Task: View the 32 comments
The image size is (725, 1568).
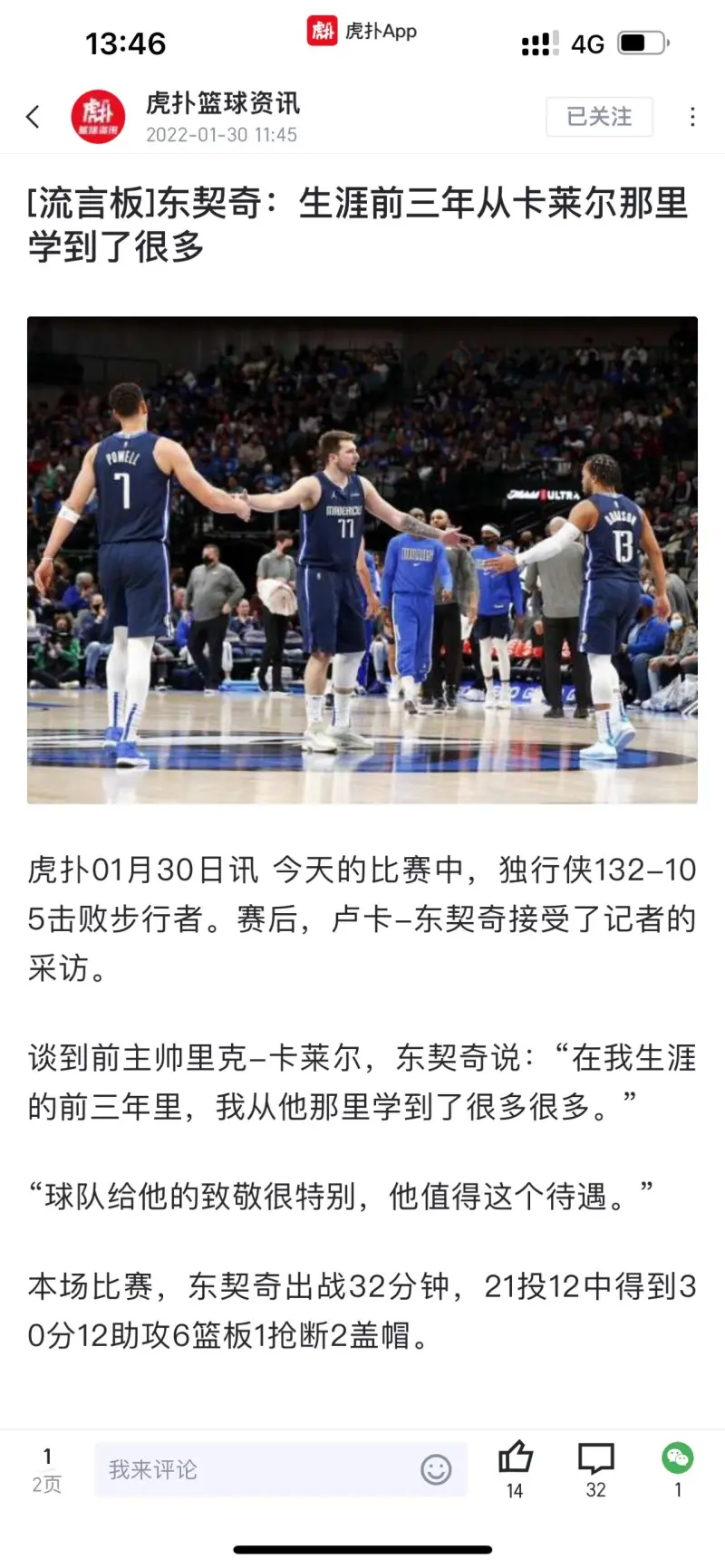Action: click(x=595, y=1458)
